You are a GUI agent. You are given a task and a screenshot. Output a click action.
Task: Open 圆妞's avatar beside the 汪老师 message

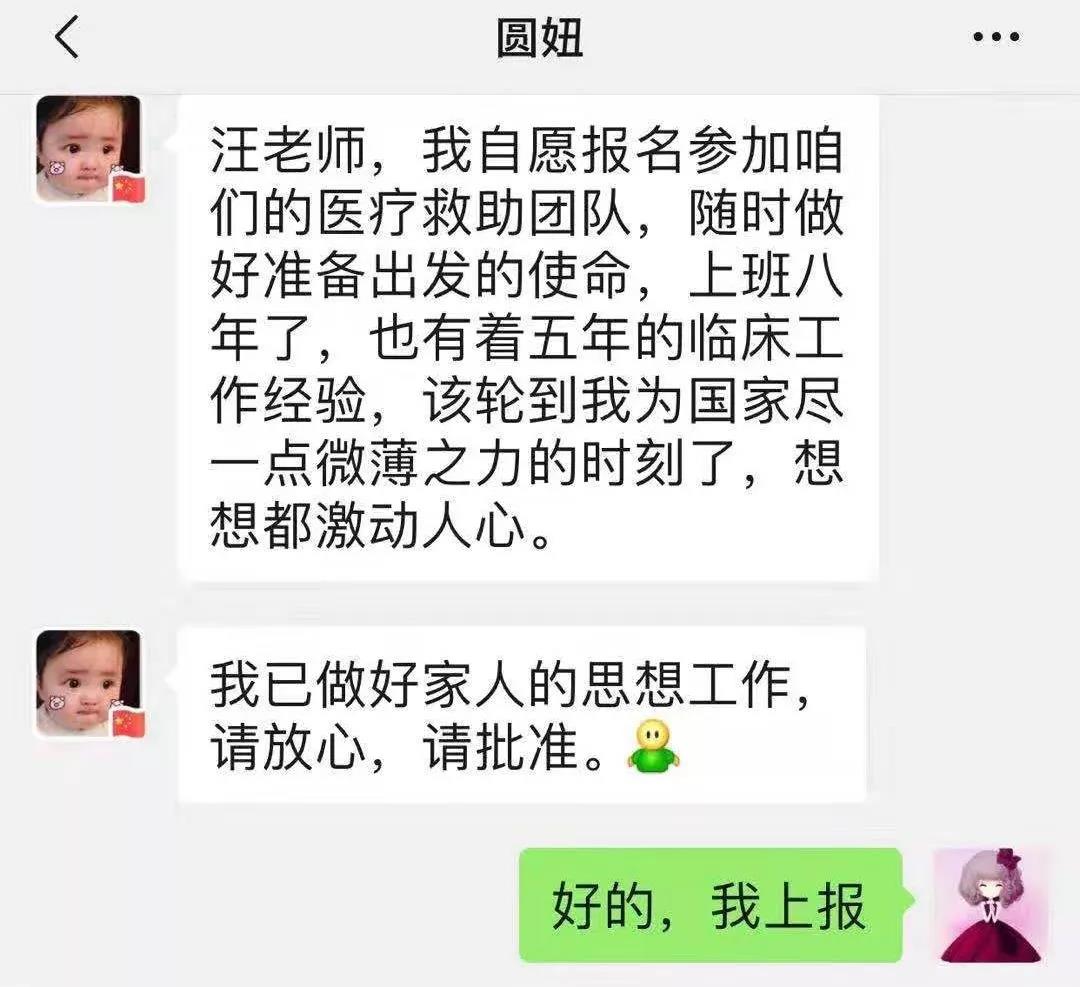pyautogui.click(x=89, y=150)
